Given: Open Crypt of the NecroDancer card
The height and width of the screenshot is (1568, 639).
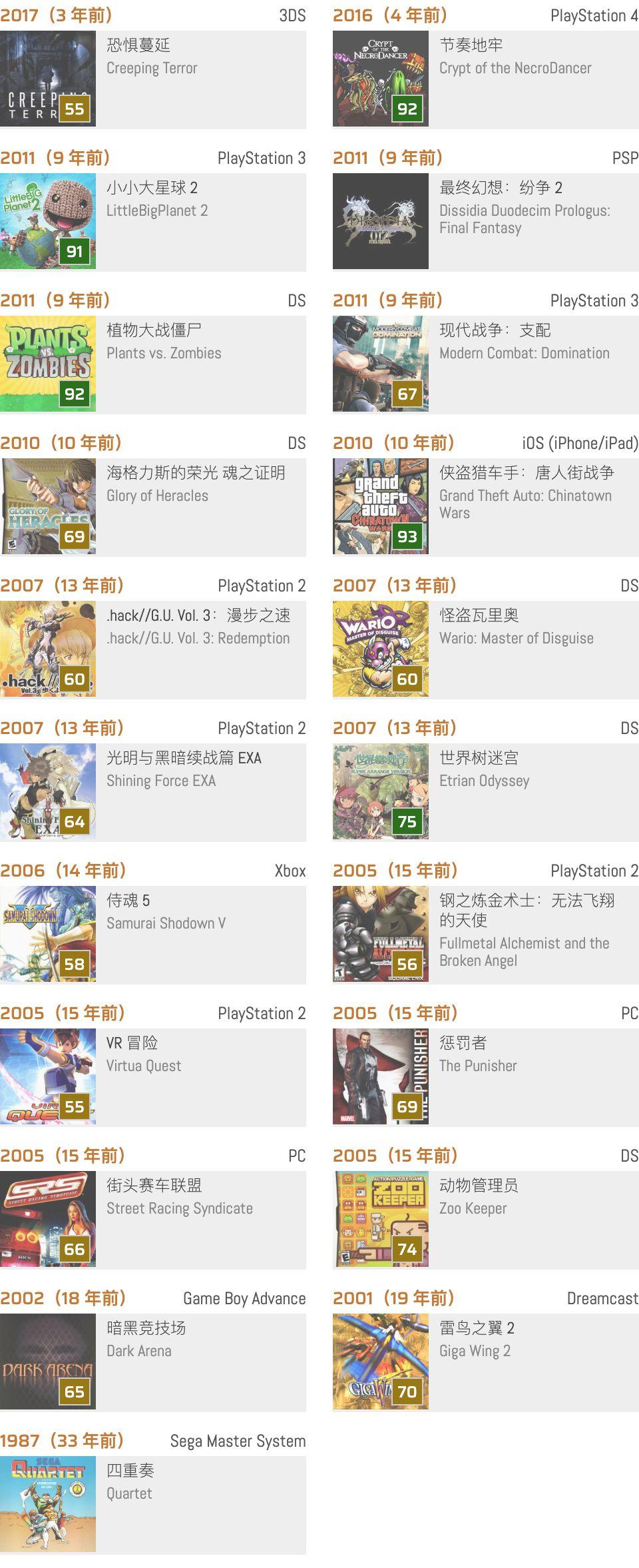Looking at the screenshot, I should click(485, 79).
